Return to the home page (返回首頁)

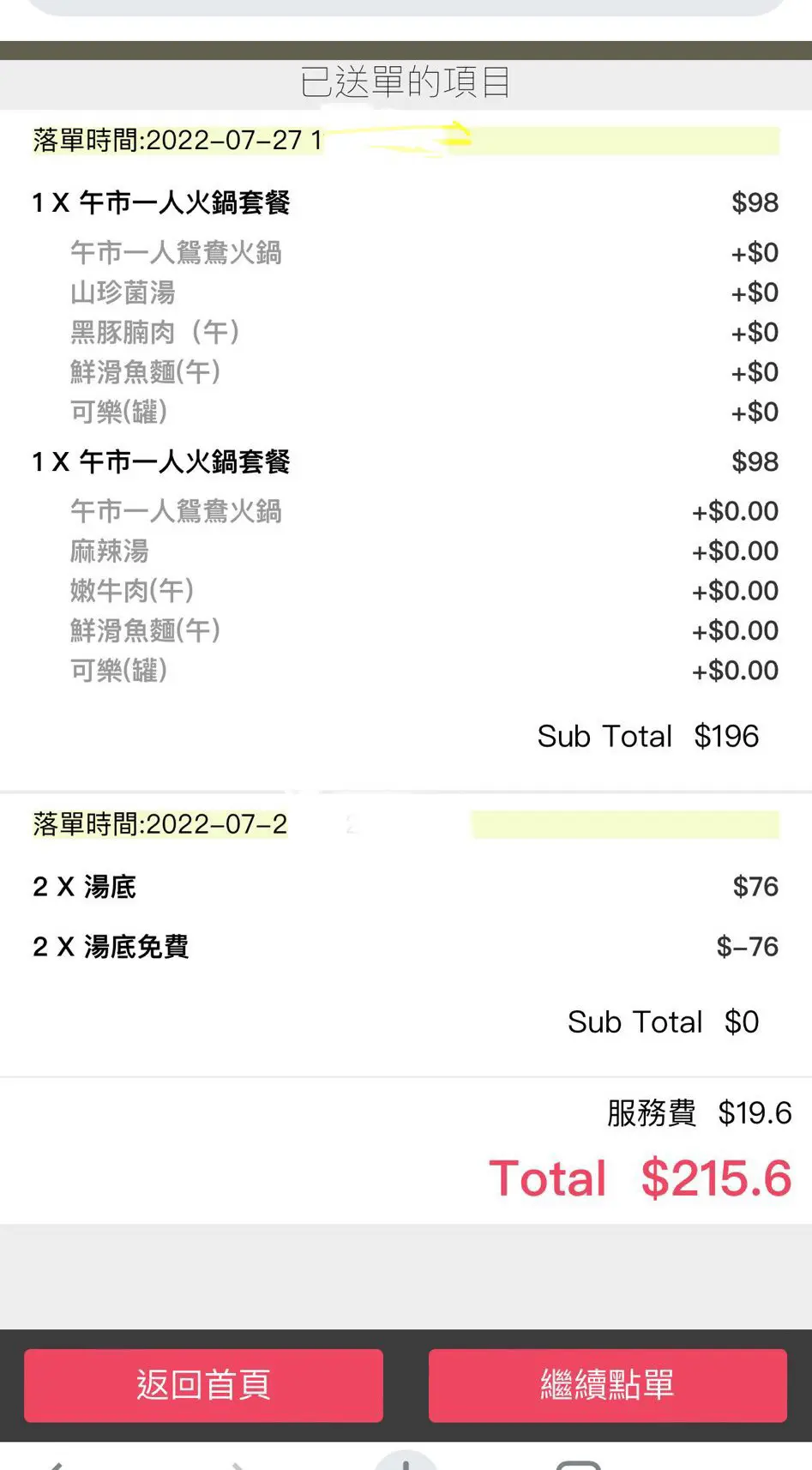(x=203, y=1385)
